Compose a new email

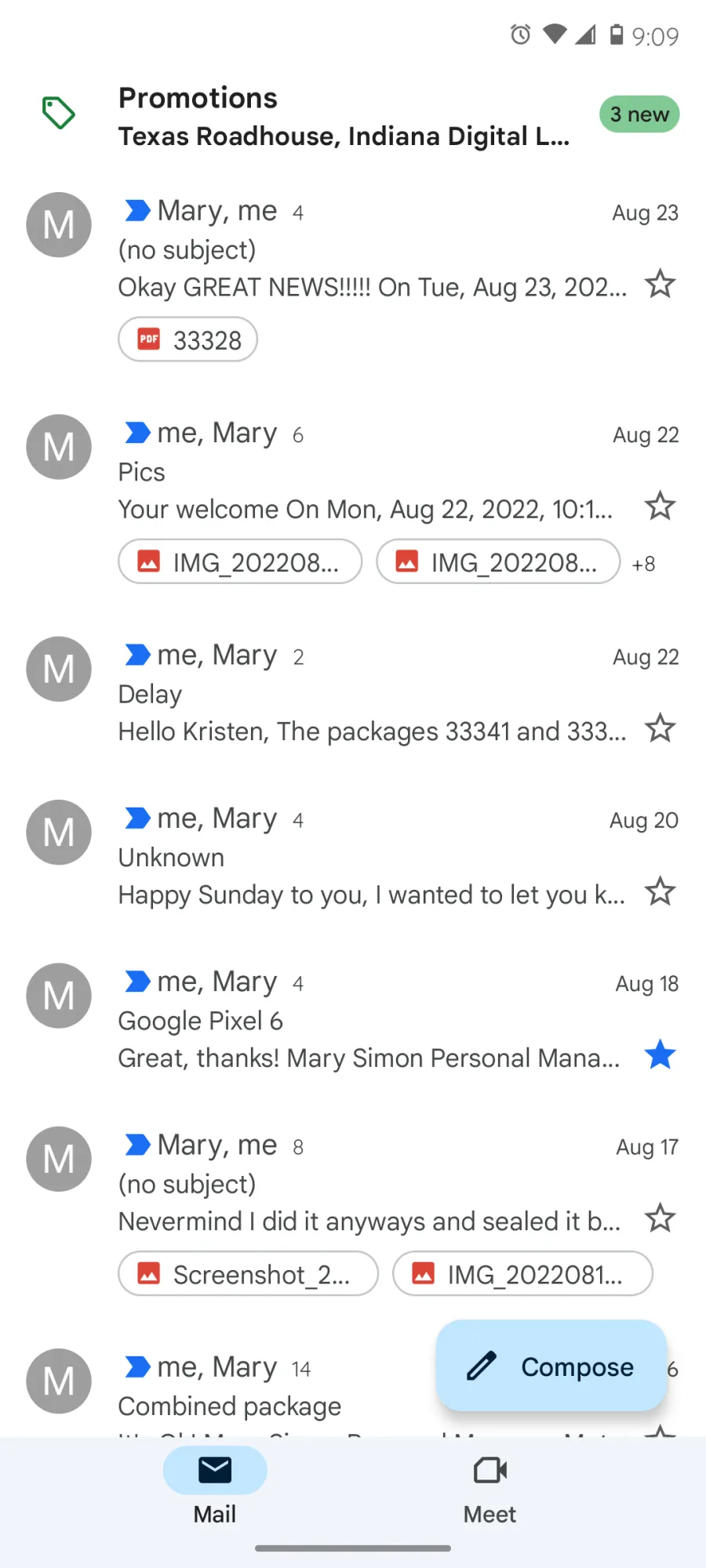coord(551,1367)
